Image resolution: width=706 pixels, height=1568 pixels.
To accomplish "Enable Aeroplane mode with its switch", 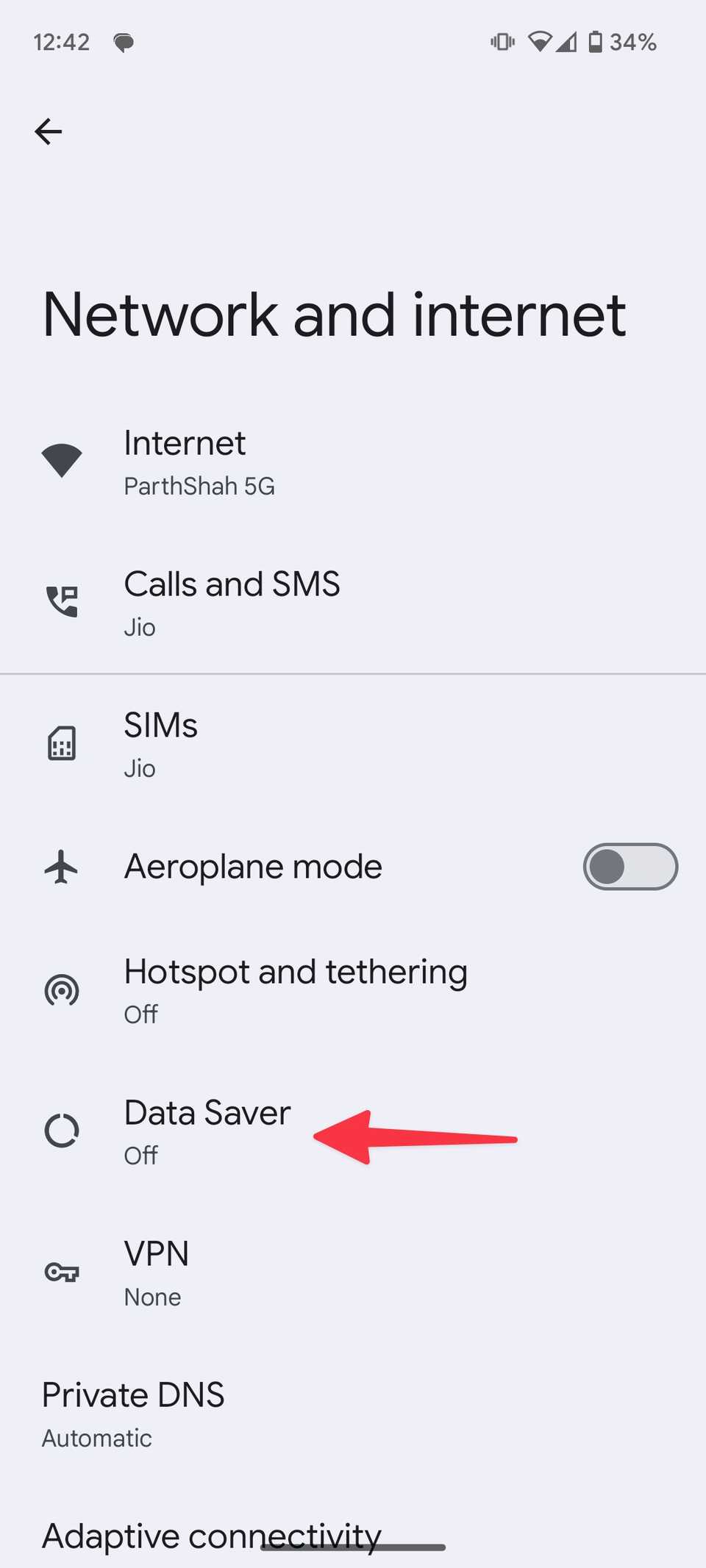I will click(630, 866).
